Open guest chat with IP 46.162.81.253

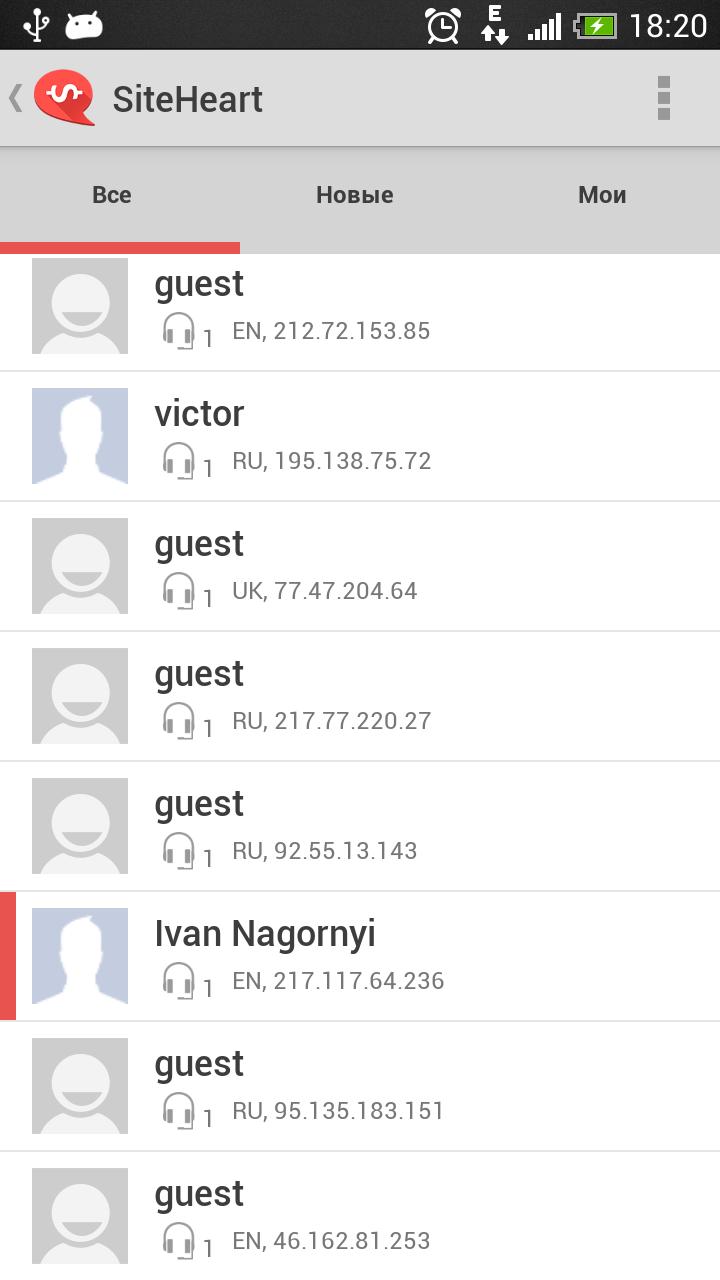(x=360, y=1216)
